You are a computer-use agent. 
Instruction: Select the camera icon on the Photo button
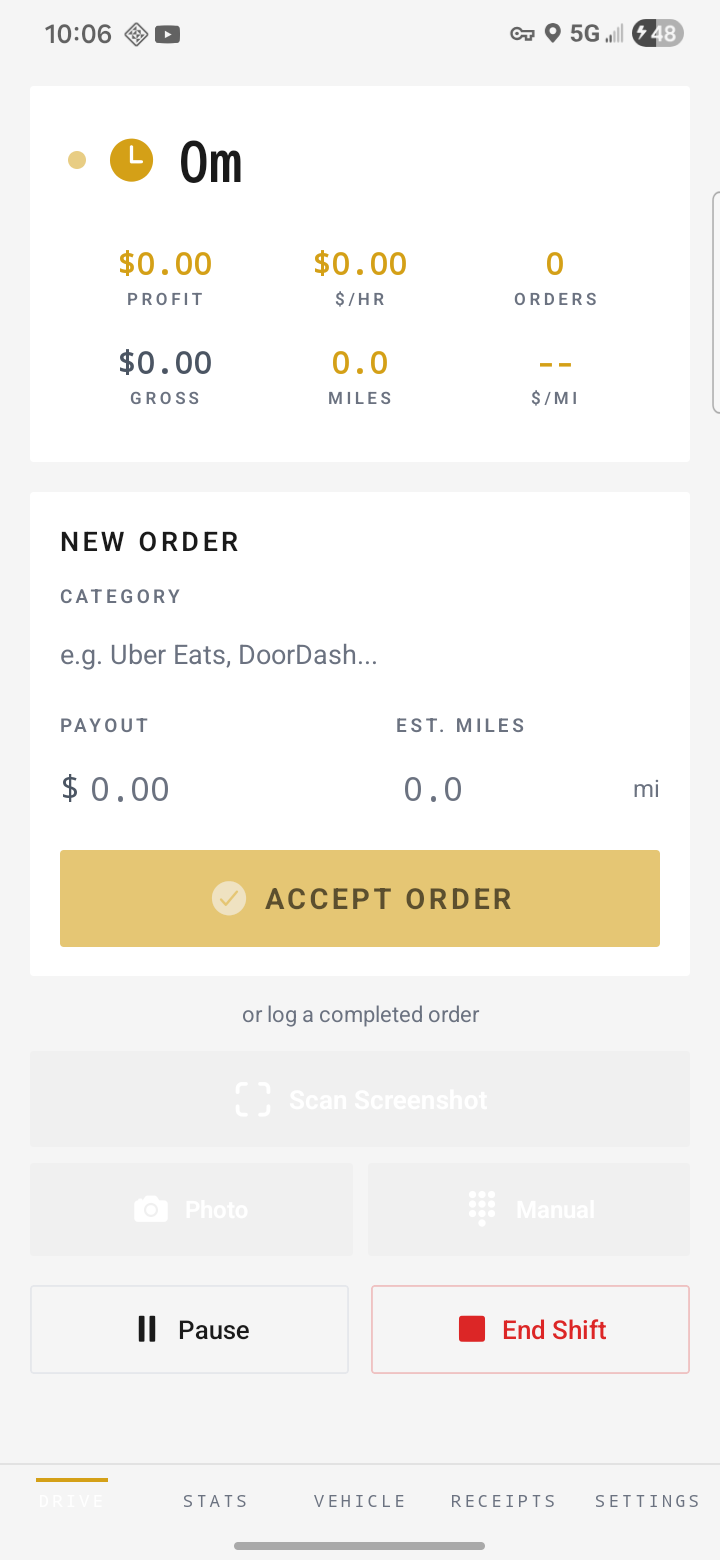coord(150,1209)
